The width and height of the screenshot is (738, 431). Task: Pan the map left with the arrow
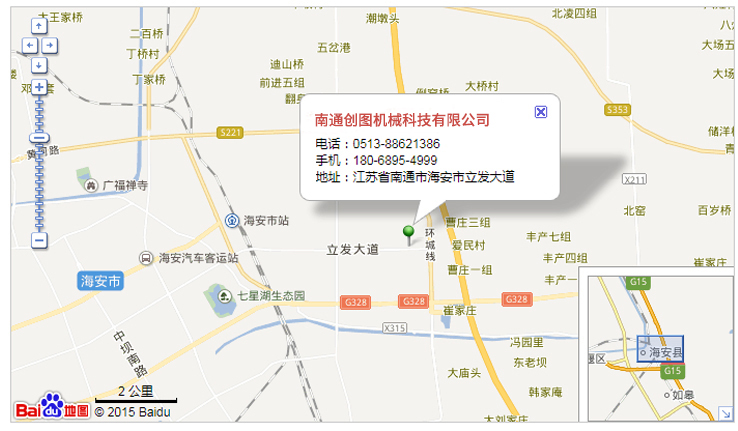coord(29,46)
